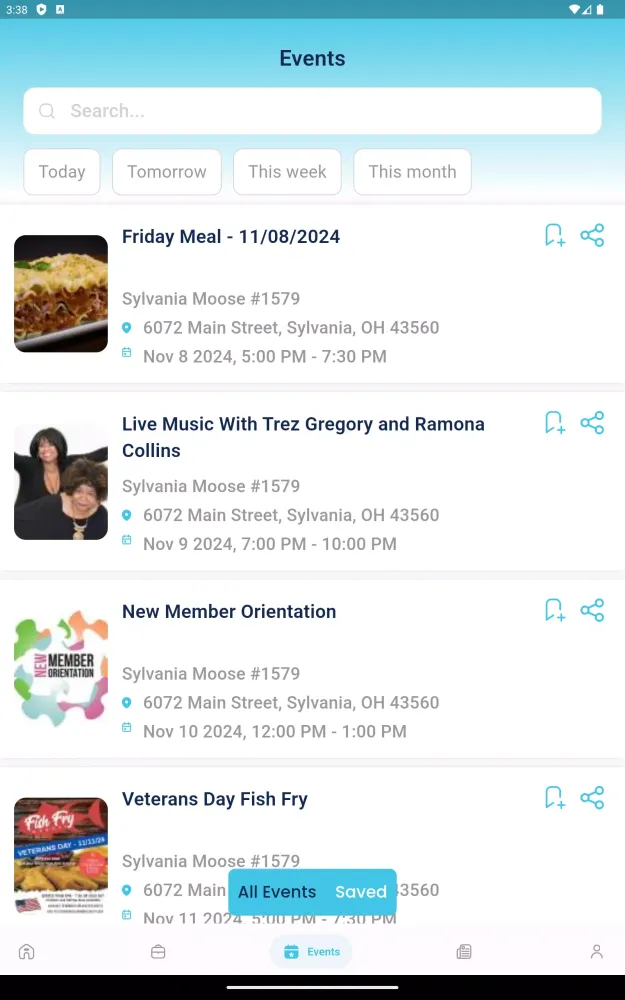This screenshot has height=1000, width=625.
Task: Share the Friday Meal event
Action: [x=592, y=236]
